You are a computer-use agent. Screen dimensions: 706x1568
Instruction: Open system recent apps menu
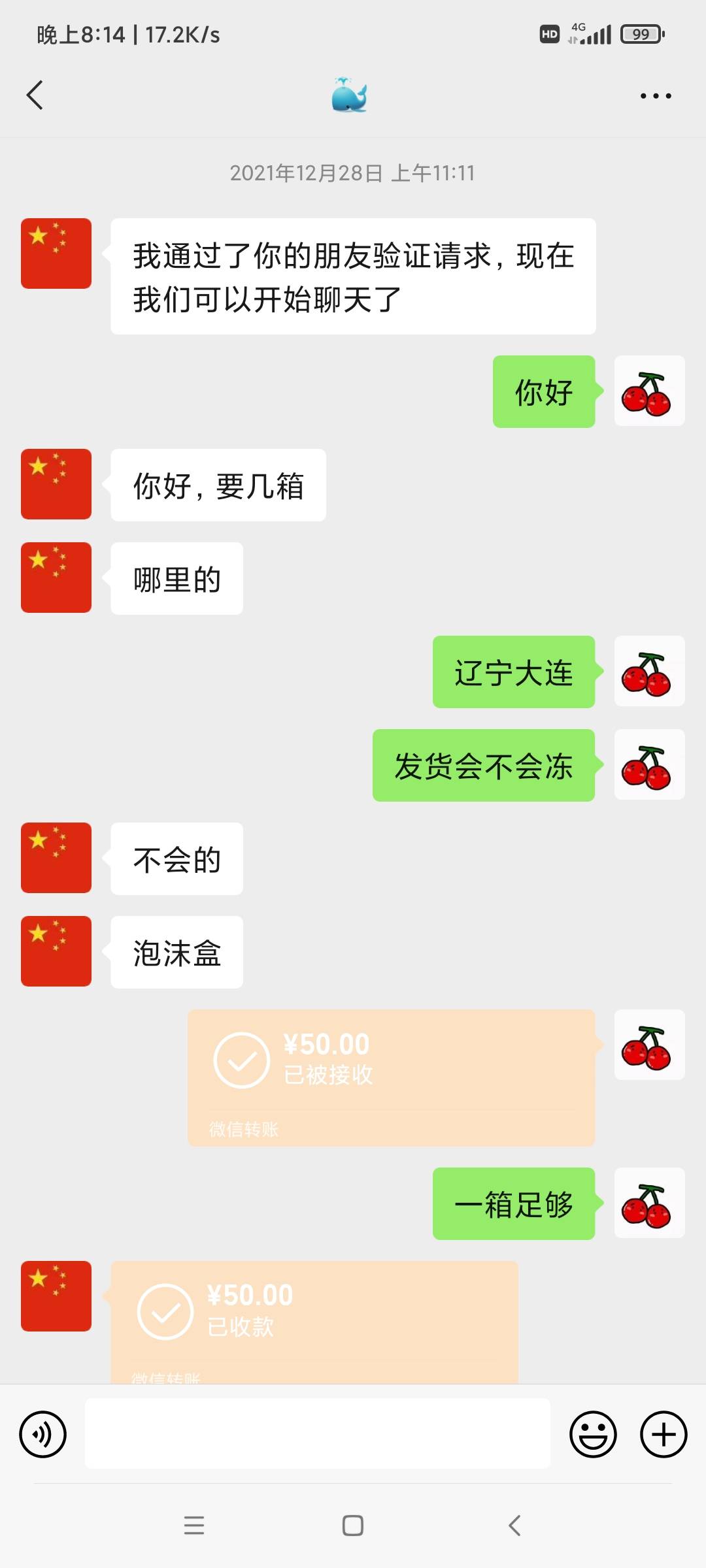coord(194,1526)
